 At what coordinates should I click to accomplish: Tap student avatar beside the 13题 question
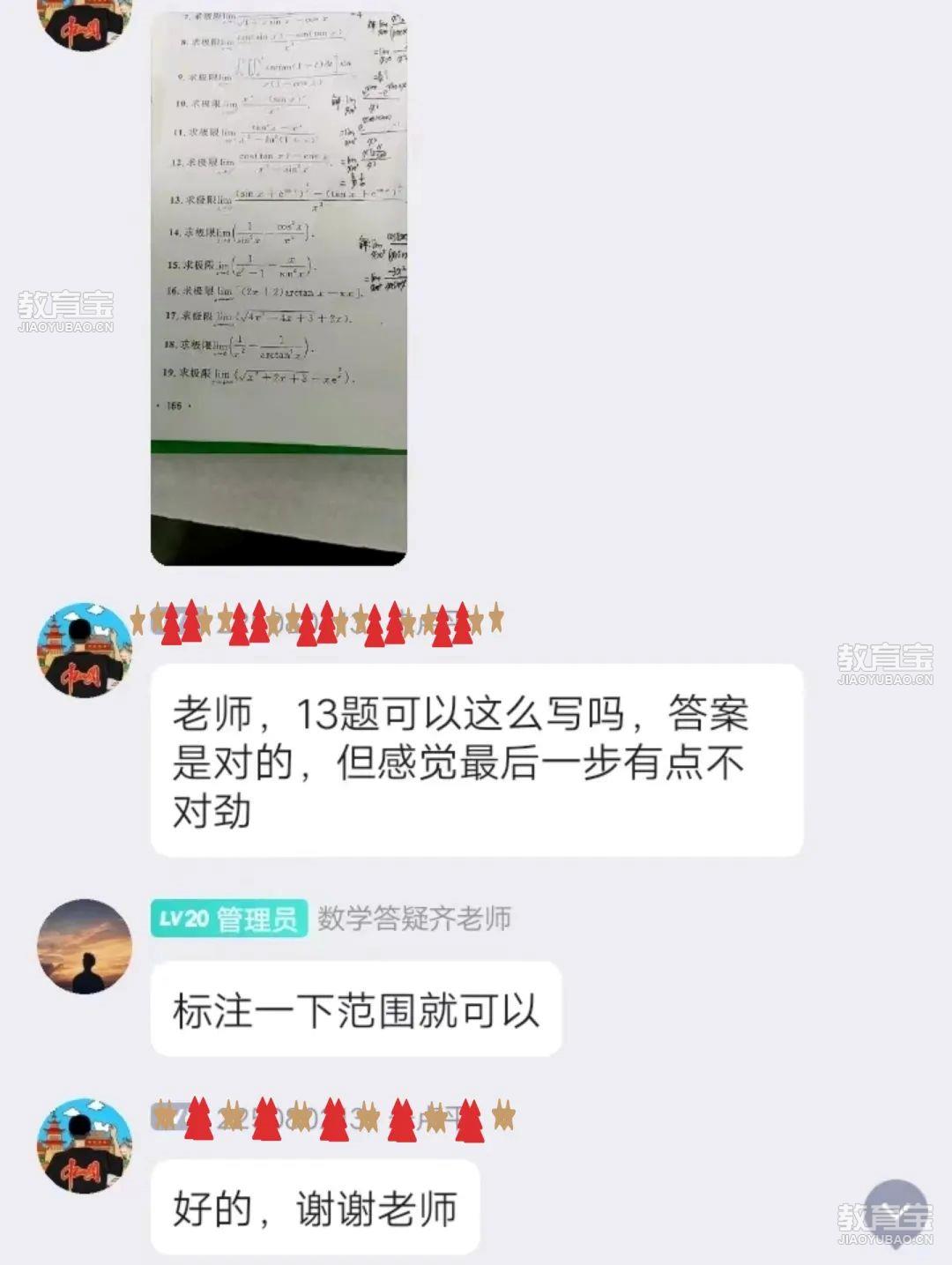tap(84, 650)
